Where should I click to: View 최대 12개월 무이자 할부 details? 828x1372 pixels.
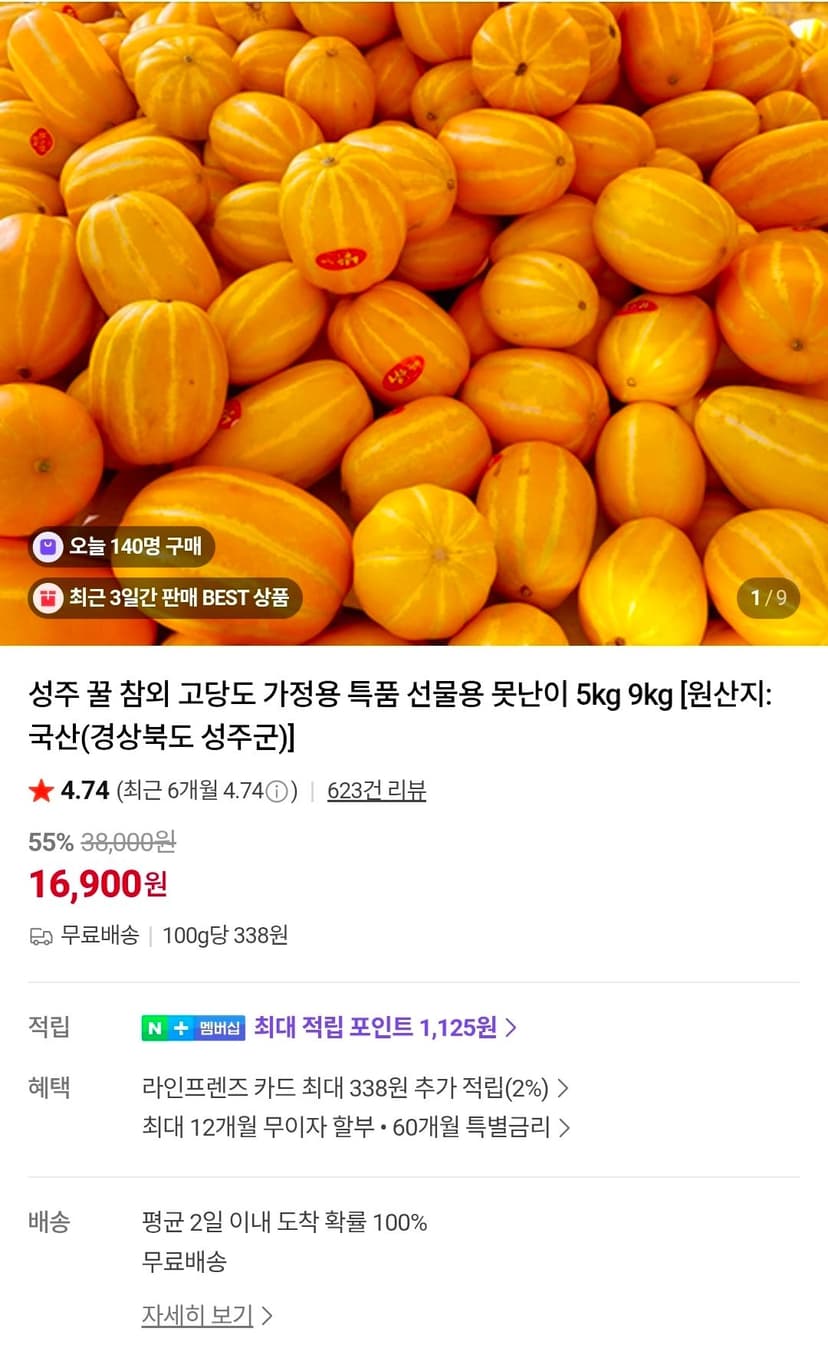pyautogui.click(x=356, y=1128)
